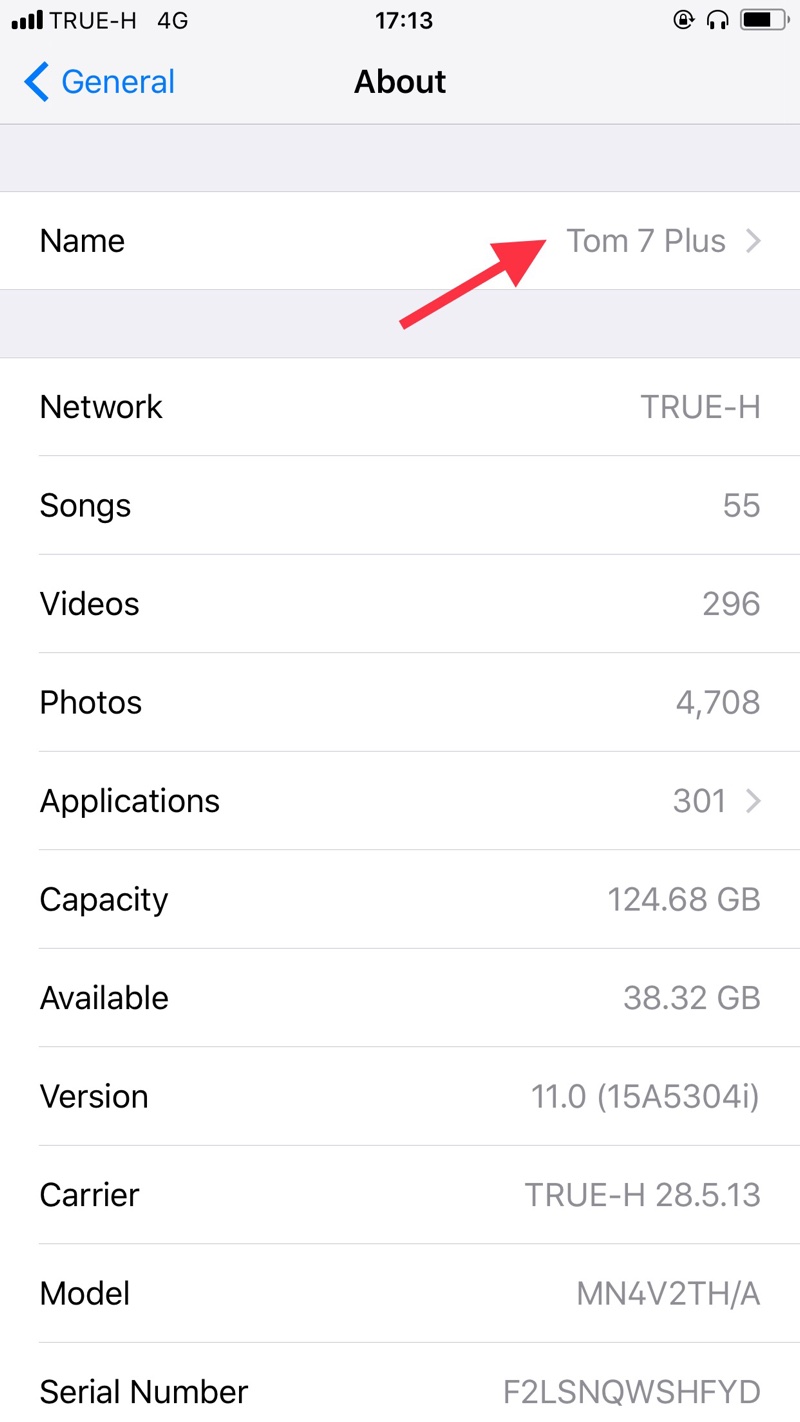This screenshot has height=1422, width=800.
Task: Open the Name row to rename device
Action: click(400, 241)
